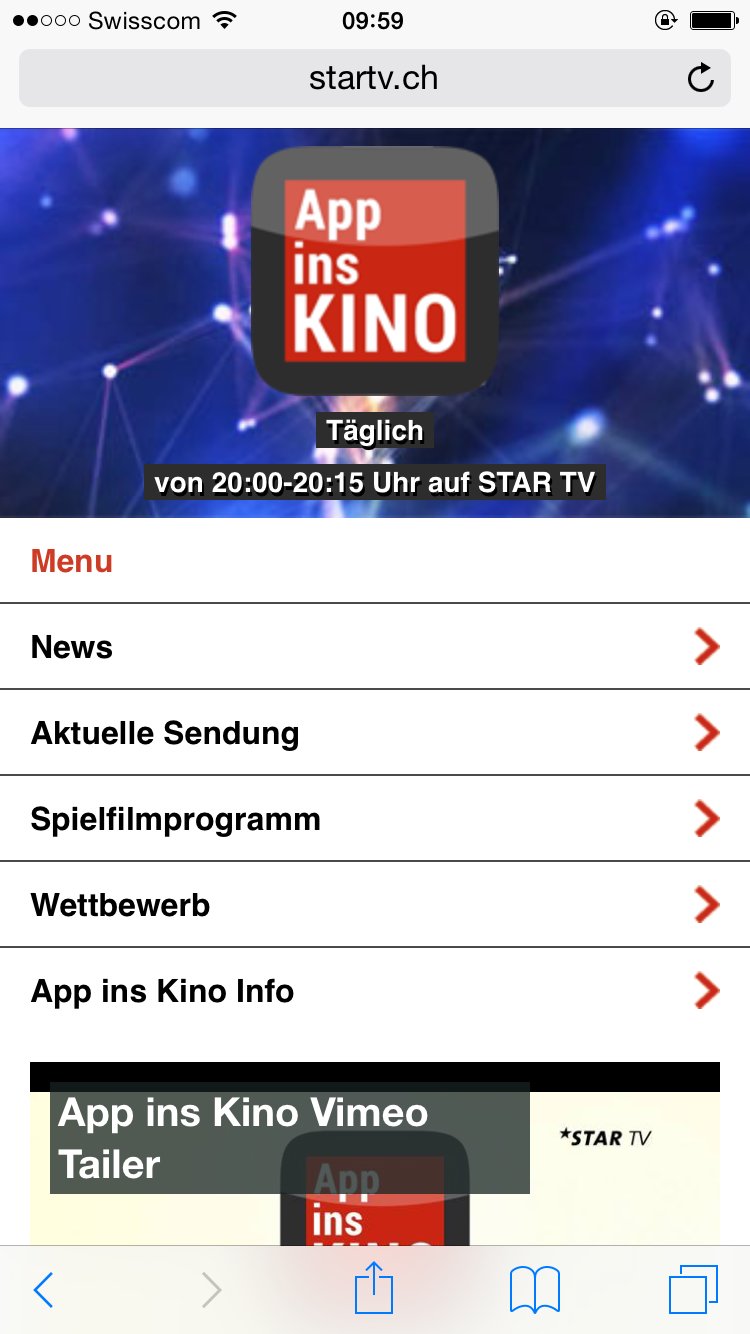Play the App ins Kino Vimeo trailer
Image resolution: width=750 pixels, height=1334 pixels.
(x=244, y=1138)
